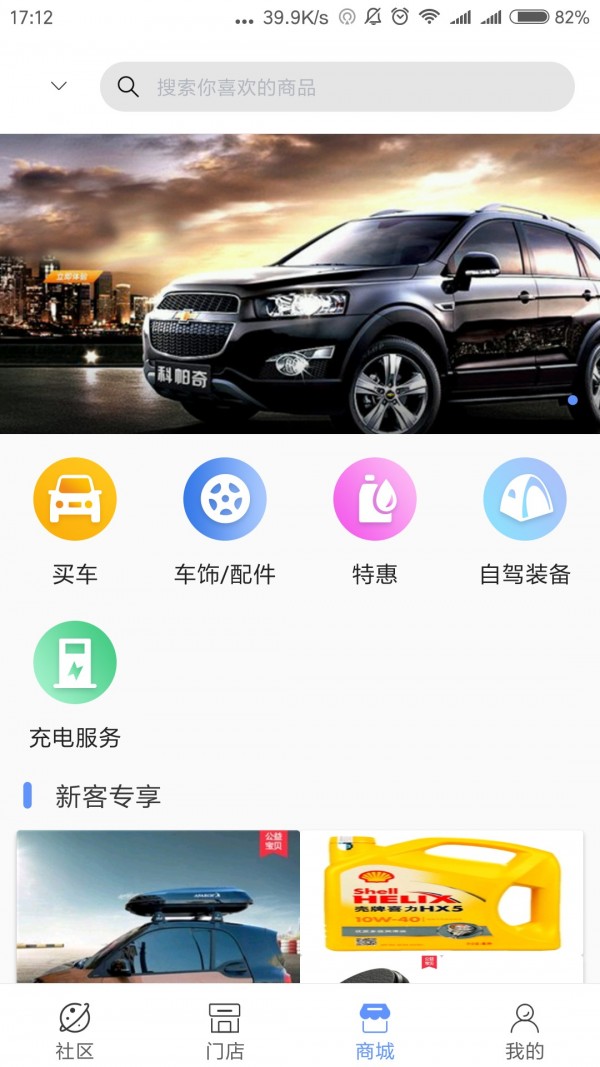Switch to the 社区 tab
Image resolution: width=600 pixels, height=1067 pixels.
(75, 1030)
